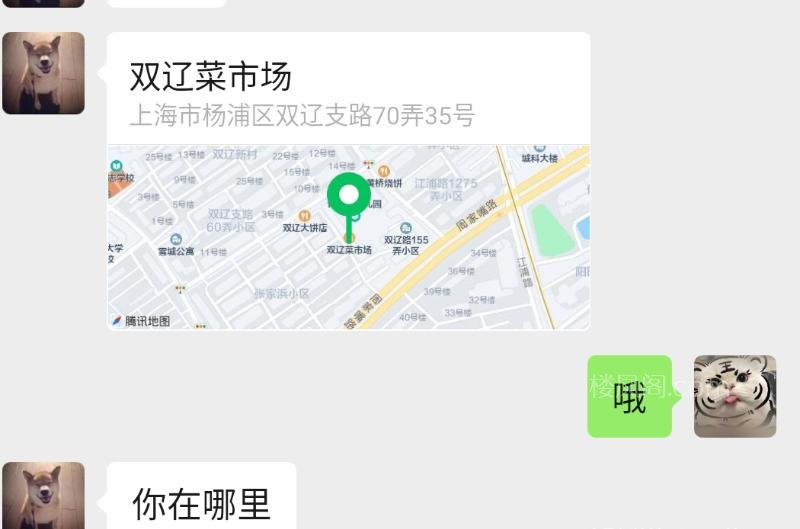The image size is (800, 529).
Task: Tap the Shiba dog avatar beside the location message
Action: tap(43, 73)
